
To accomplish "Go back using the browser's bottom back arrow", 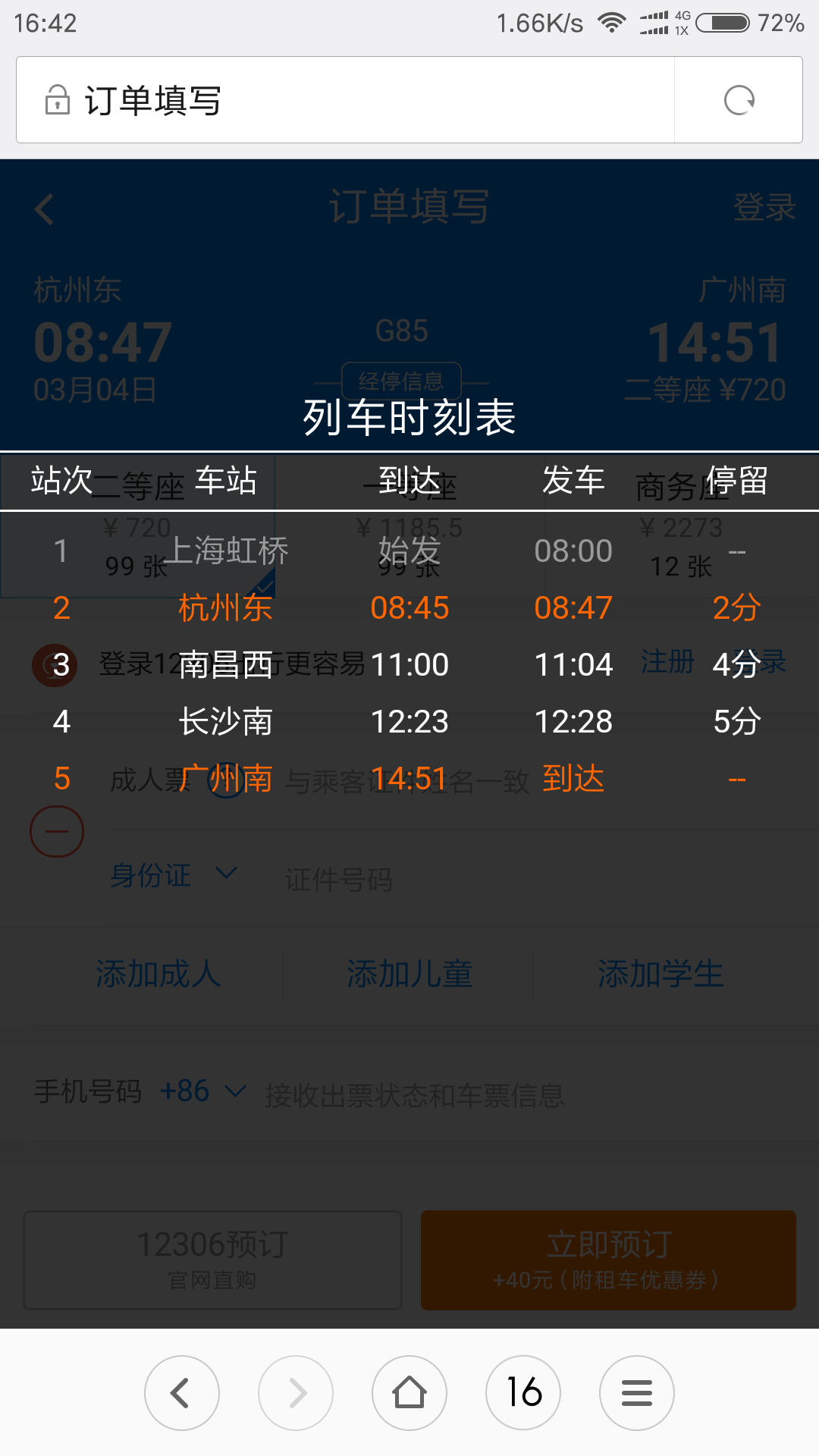I will click(182, 1393).
